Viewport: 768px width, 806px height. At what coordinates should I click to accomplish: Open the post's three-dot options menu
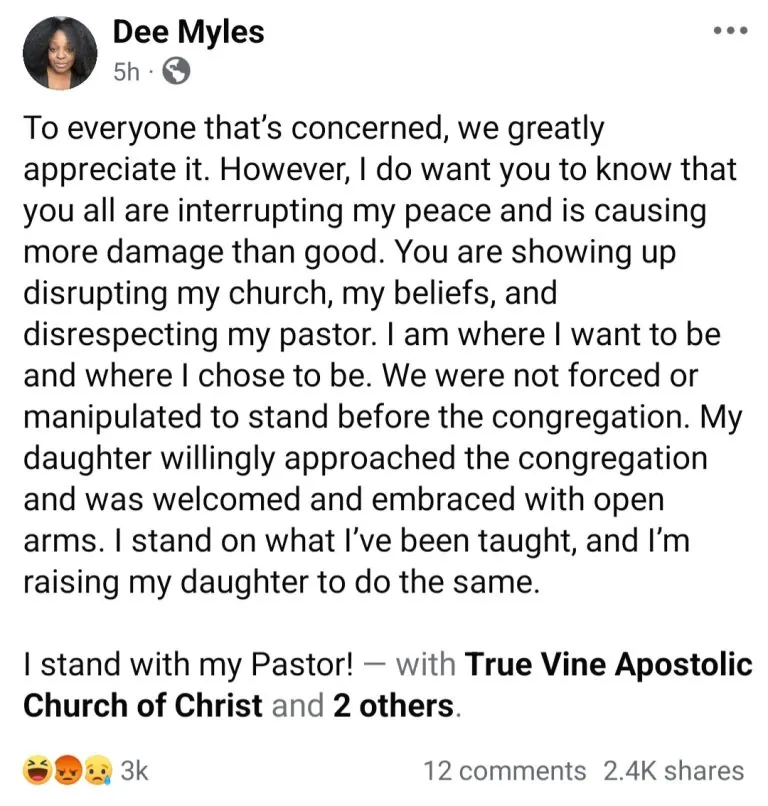coord(730,31)
